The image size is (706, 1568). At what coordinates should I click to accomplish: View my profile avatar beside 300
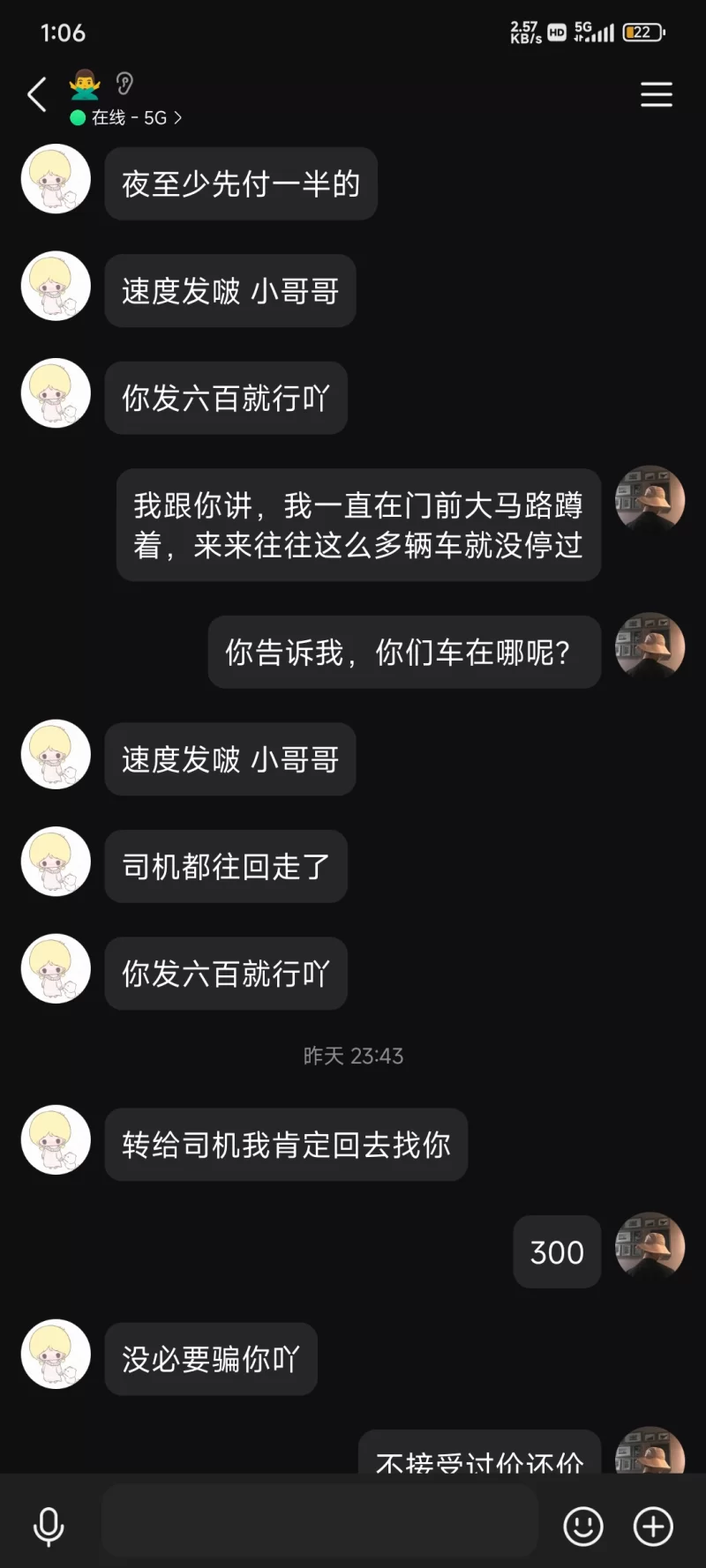pos(650,1246)
